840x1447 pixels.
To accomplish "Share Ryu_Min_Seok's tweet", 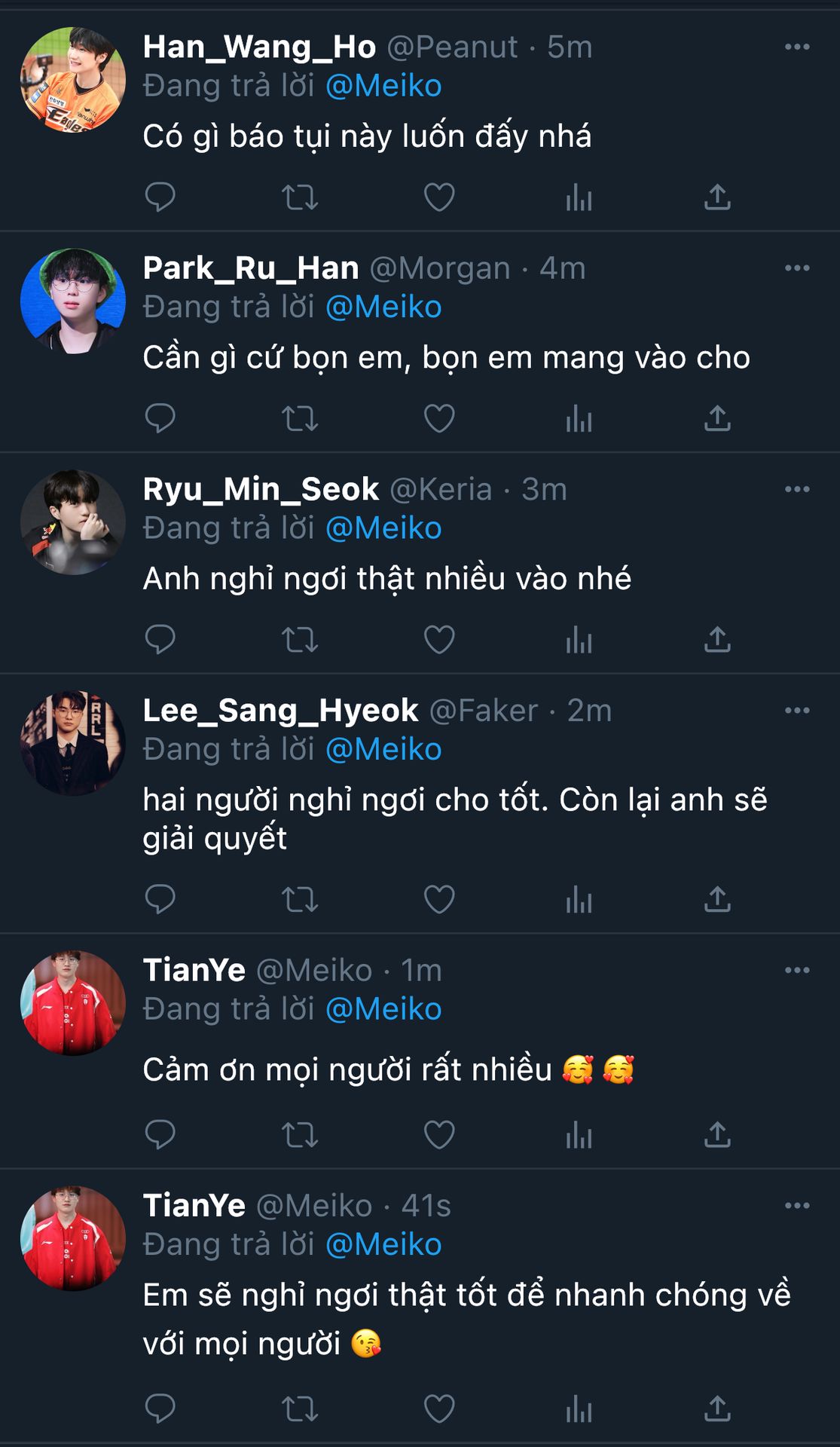I will coord(717,639).
